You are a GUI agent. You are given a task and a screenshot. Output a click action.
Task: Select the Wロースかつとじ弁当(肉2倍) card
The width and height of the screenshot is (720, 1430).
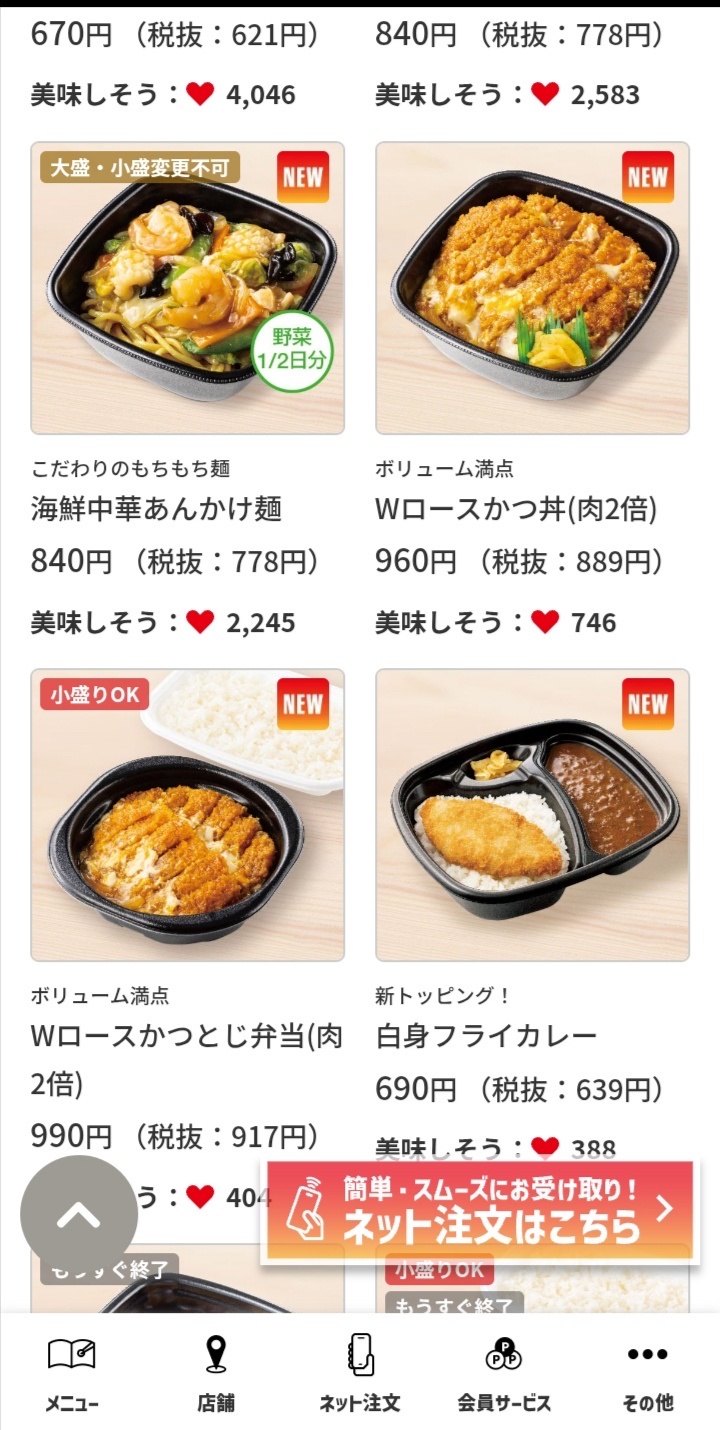click(x=187, y=815)
